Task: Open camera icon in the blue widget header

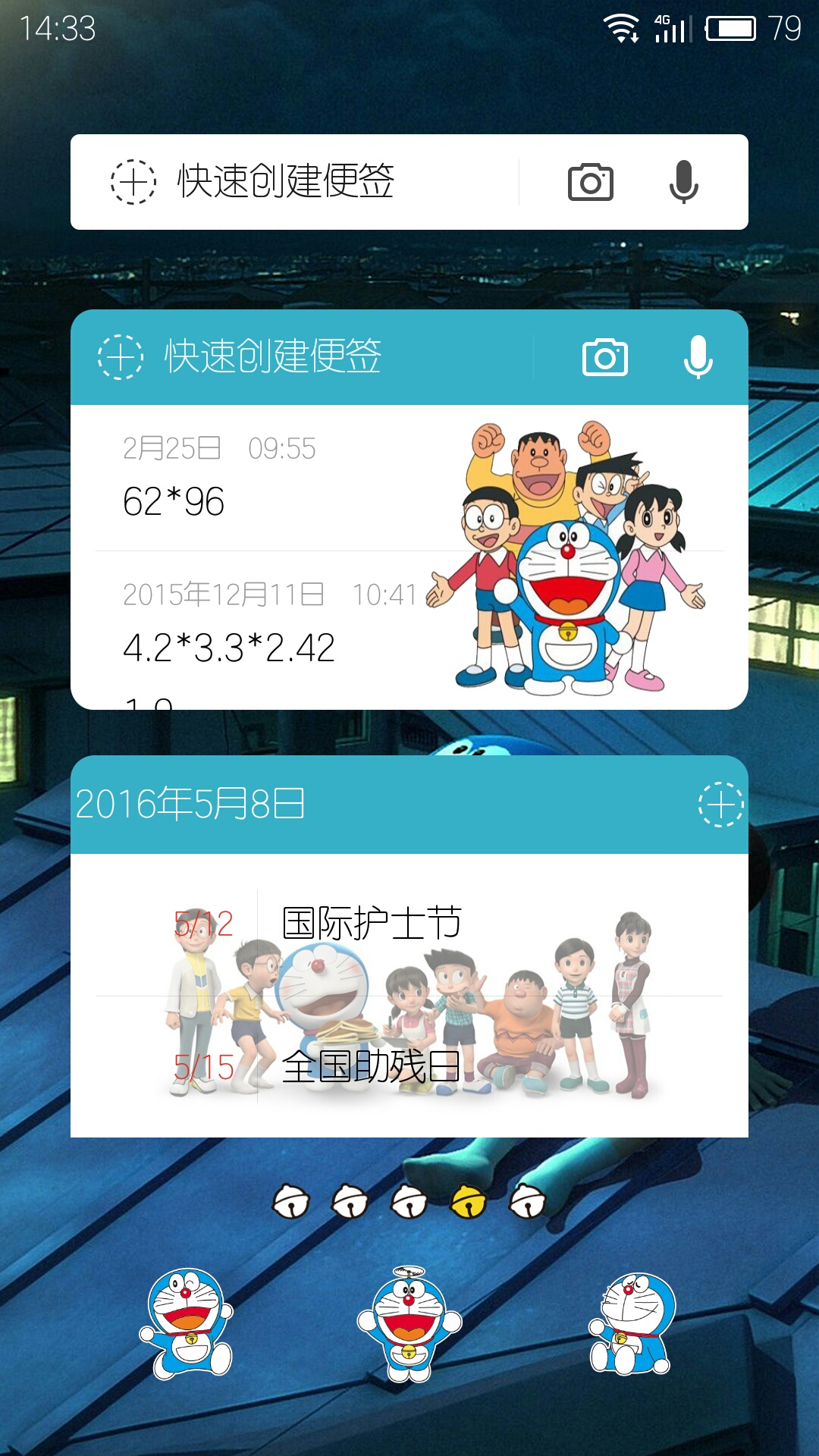Action: coord(605,357)
